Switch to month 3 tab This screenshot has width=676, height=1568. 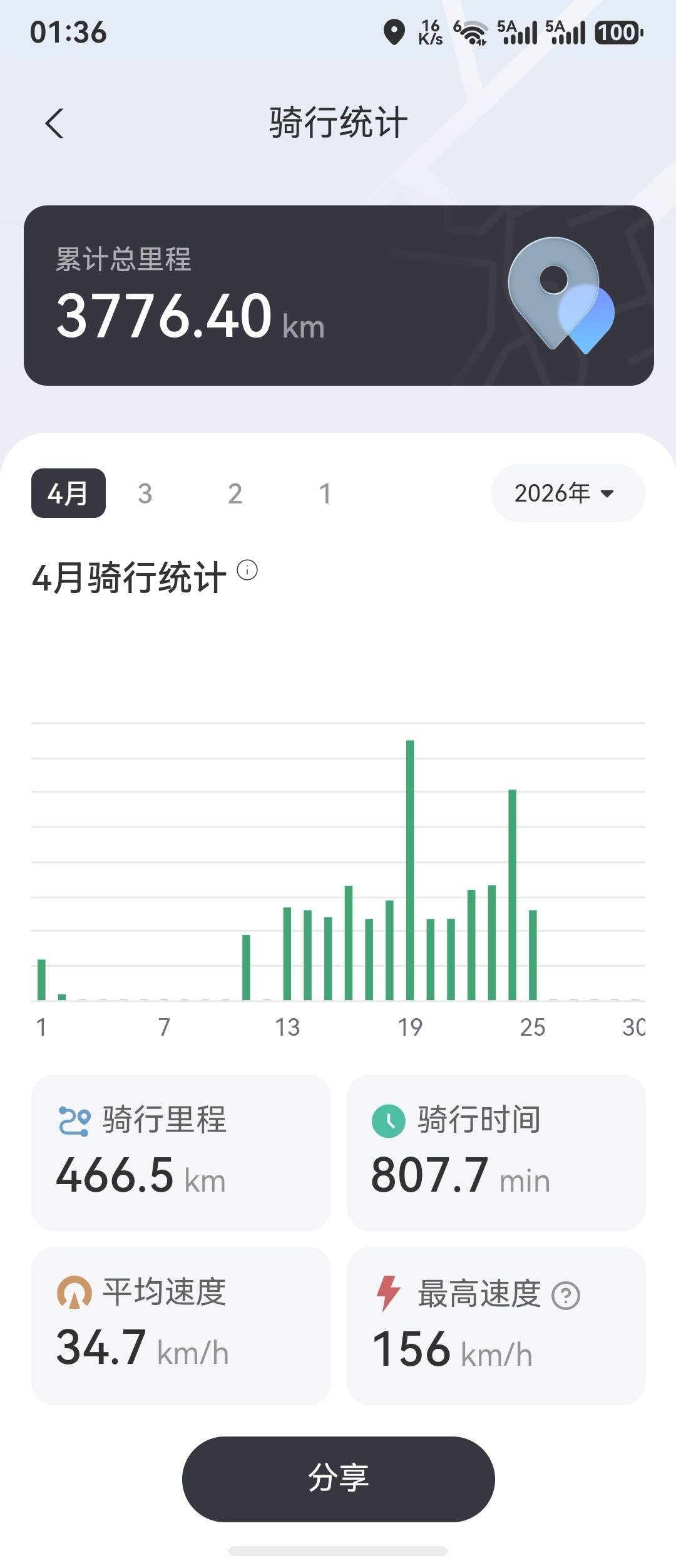(x=145, y=493)
